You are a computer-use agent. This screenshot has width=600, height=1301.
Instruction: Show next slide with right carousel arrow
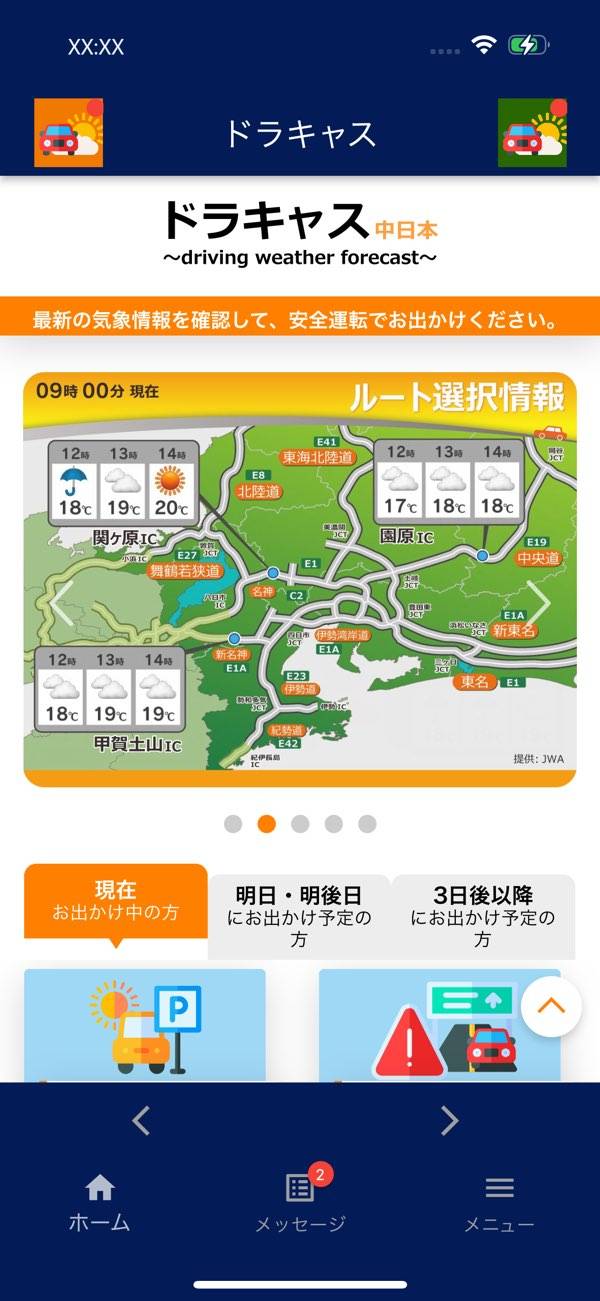coord(539,603)
